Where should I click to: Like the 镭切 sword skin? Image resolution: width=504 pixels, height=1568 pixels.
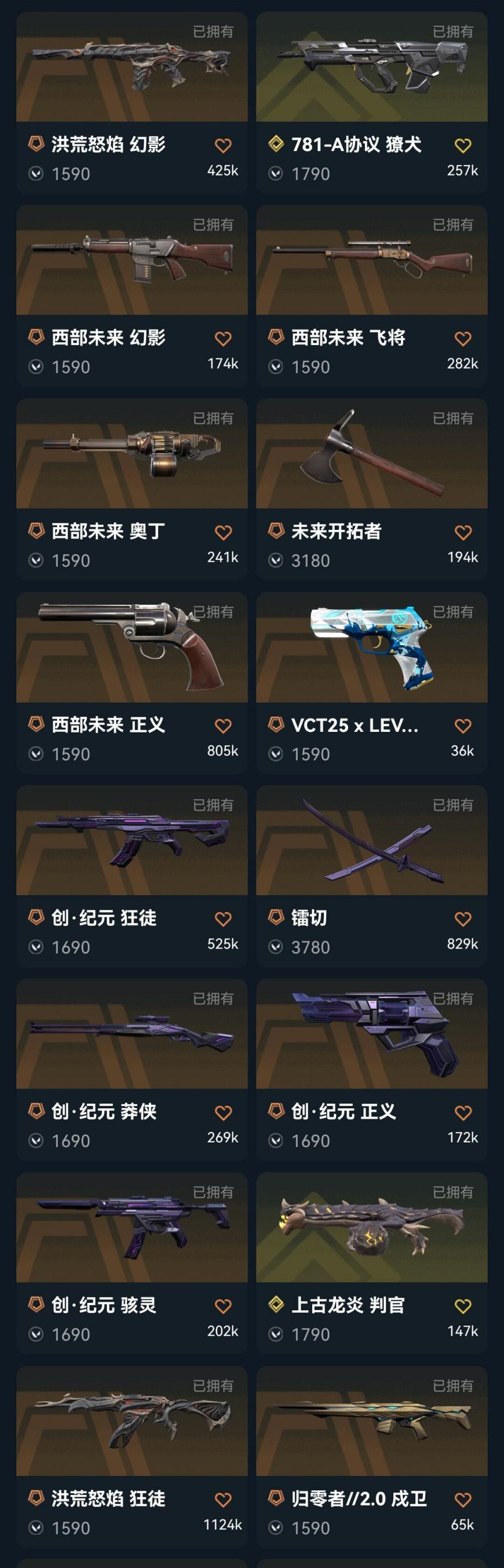click(x=463, y=918)
